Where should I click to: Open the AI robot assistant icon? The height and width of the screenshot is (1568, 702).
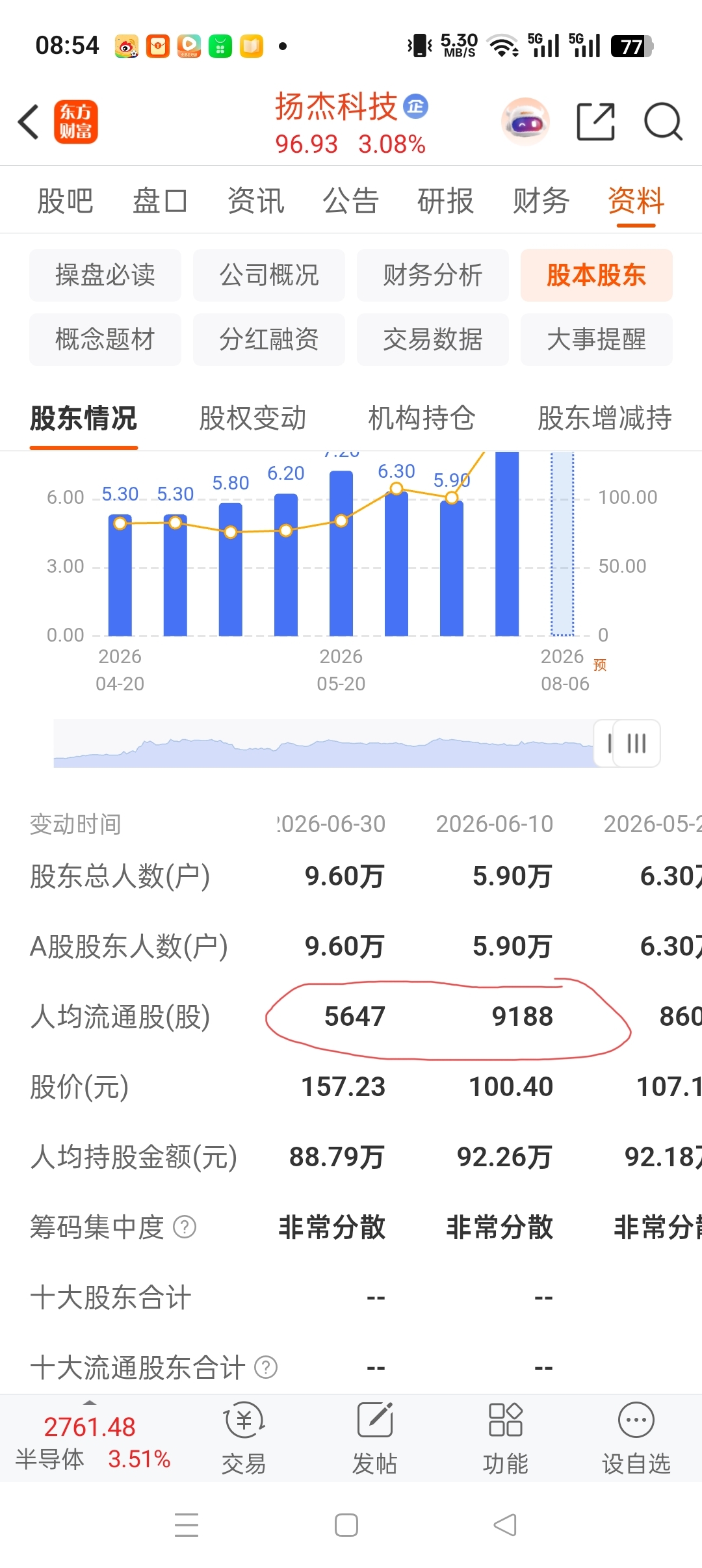525,122
